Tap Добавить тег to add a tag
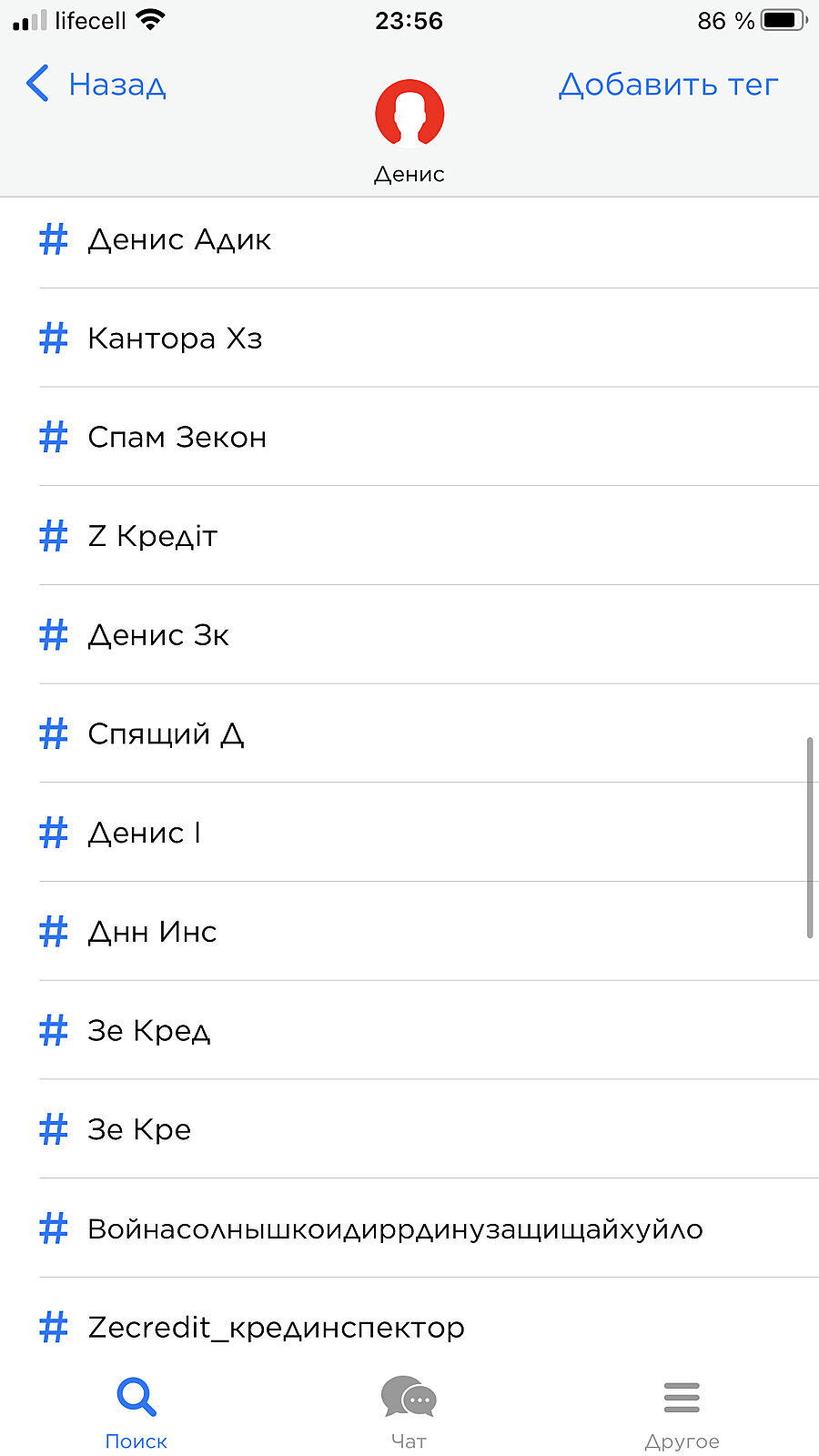The height and width of the screenshot is (1456, 819). coord(668,85)
